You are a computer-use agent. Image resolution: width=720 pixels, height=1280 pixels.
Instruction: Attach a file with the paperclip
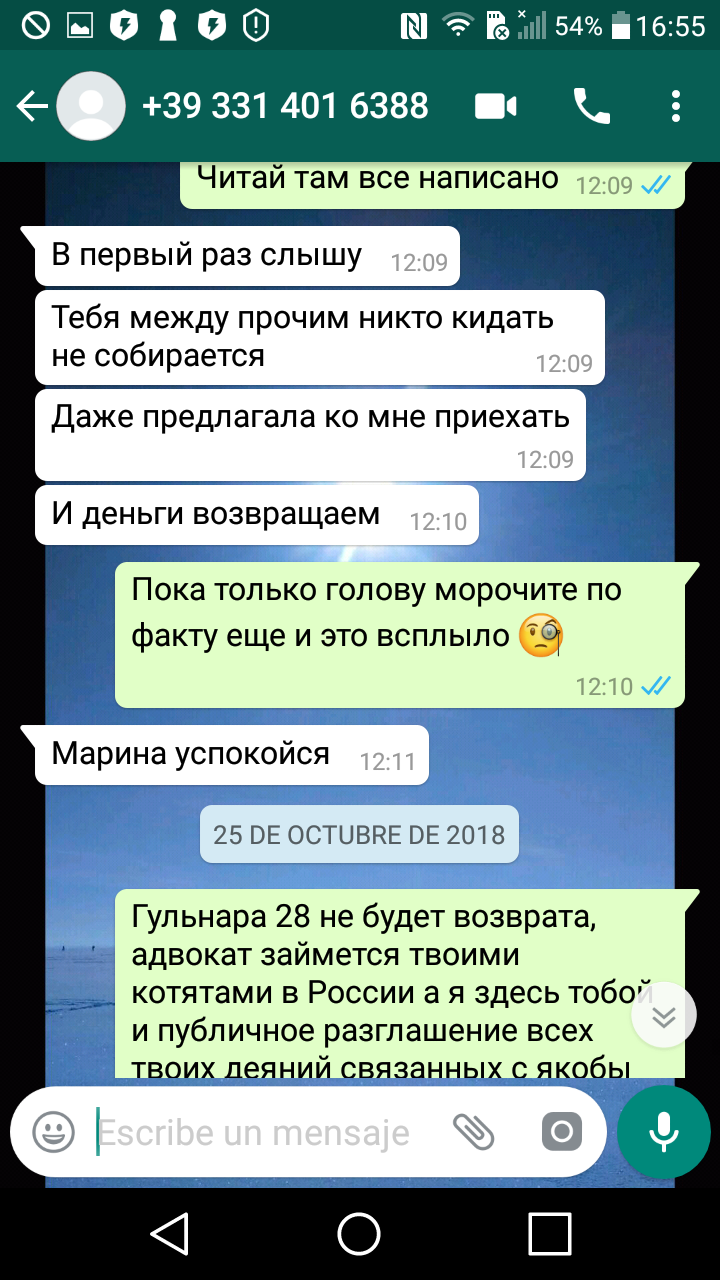point(473,1133)
